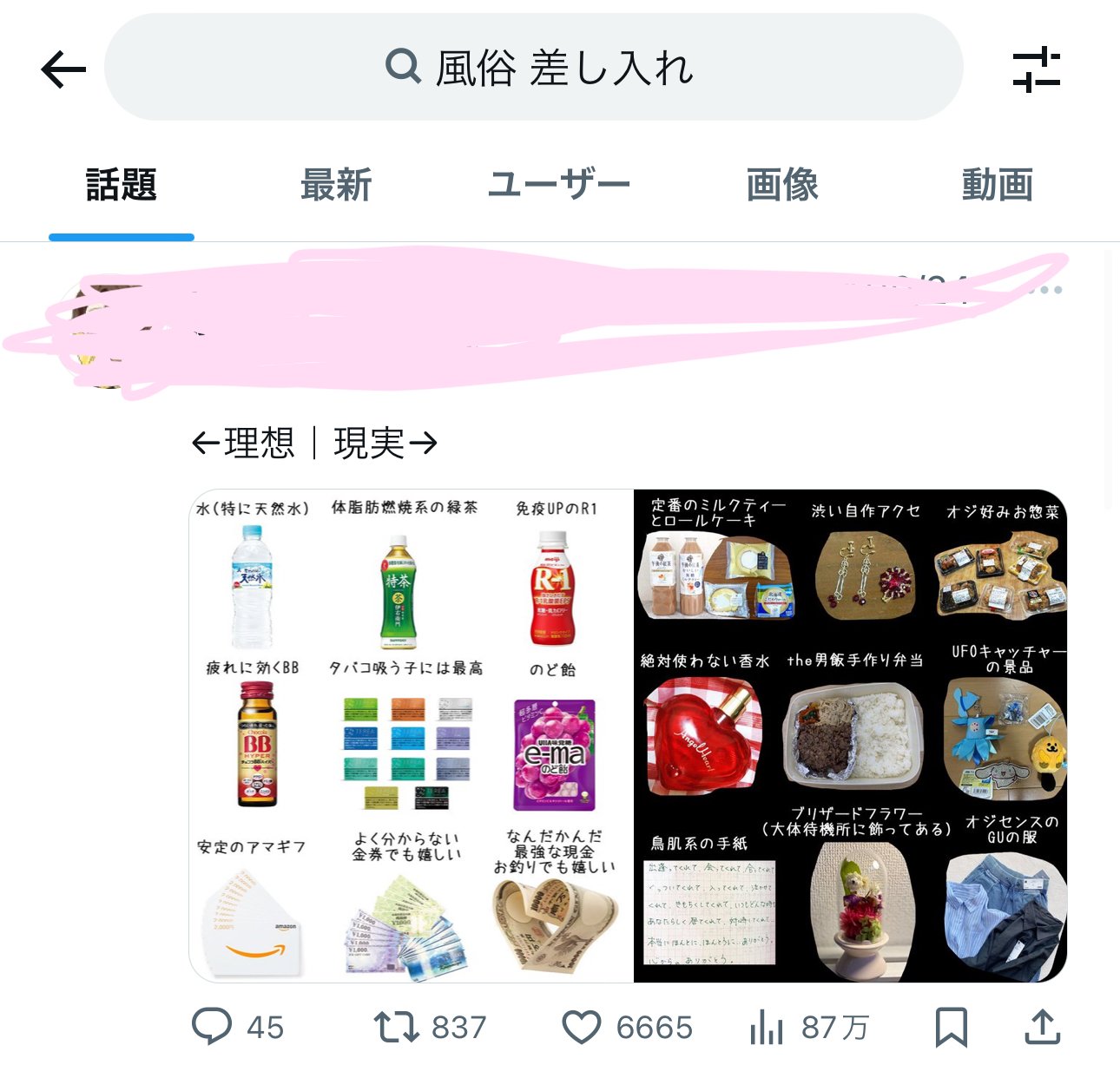Repost the tweet with 837 reposts
The width and height of the screenshot is (1120, 1065).
[x=396, y=1027]
